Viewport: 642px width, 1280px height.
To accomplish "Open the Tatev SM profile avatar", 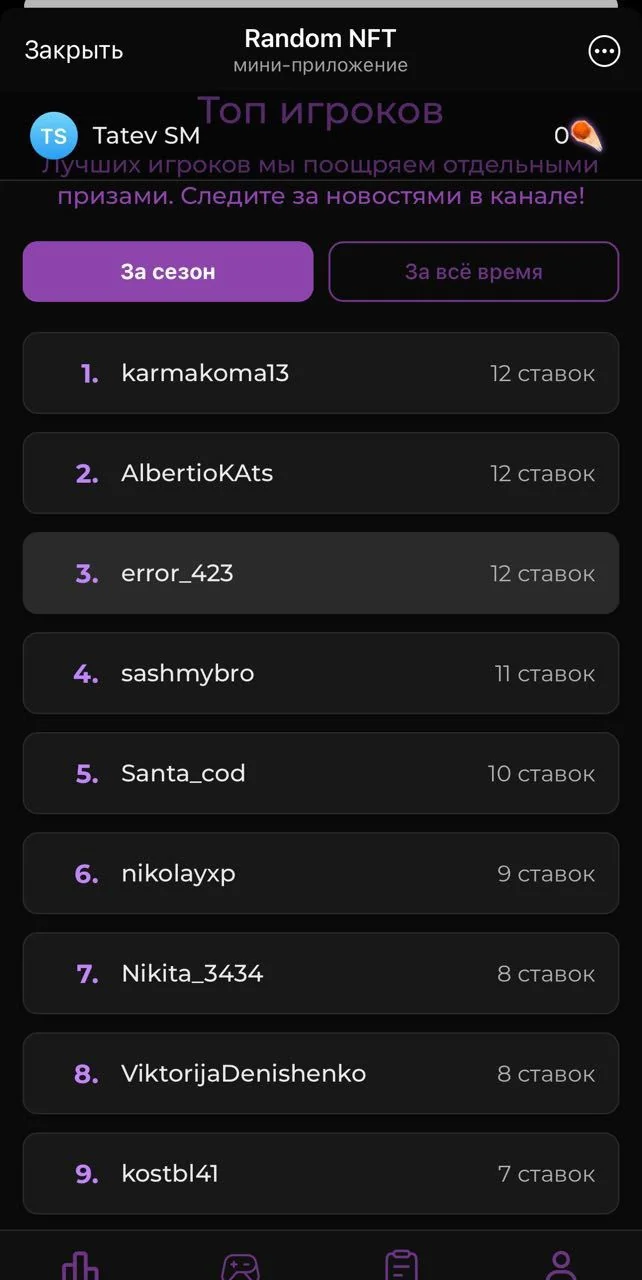I will (x=54, y=135).
